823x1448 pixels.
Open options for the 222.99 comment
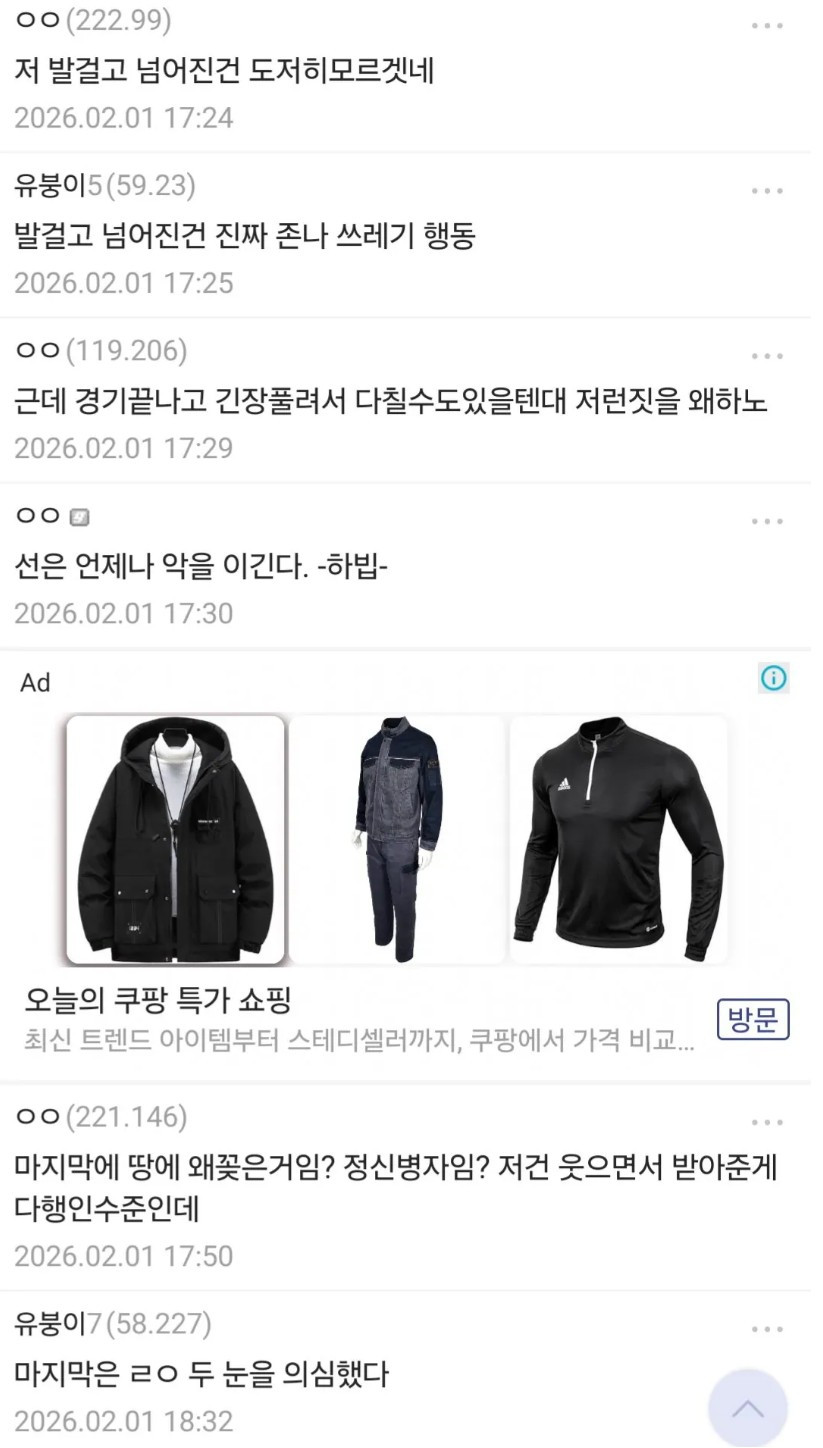coord(767,25)
